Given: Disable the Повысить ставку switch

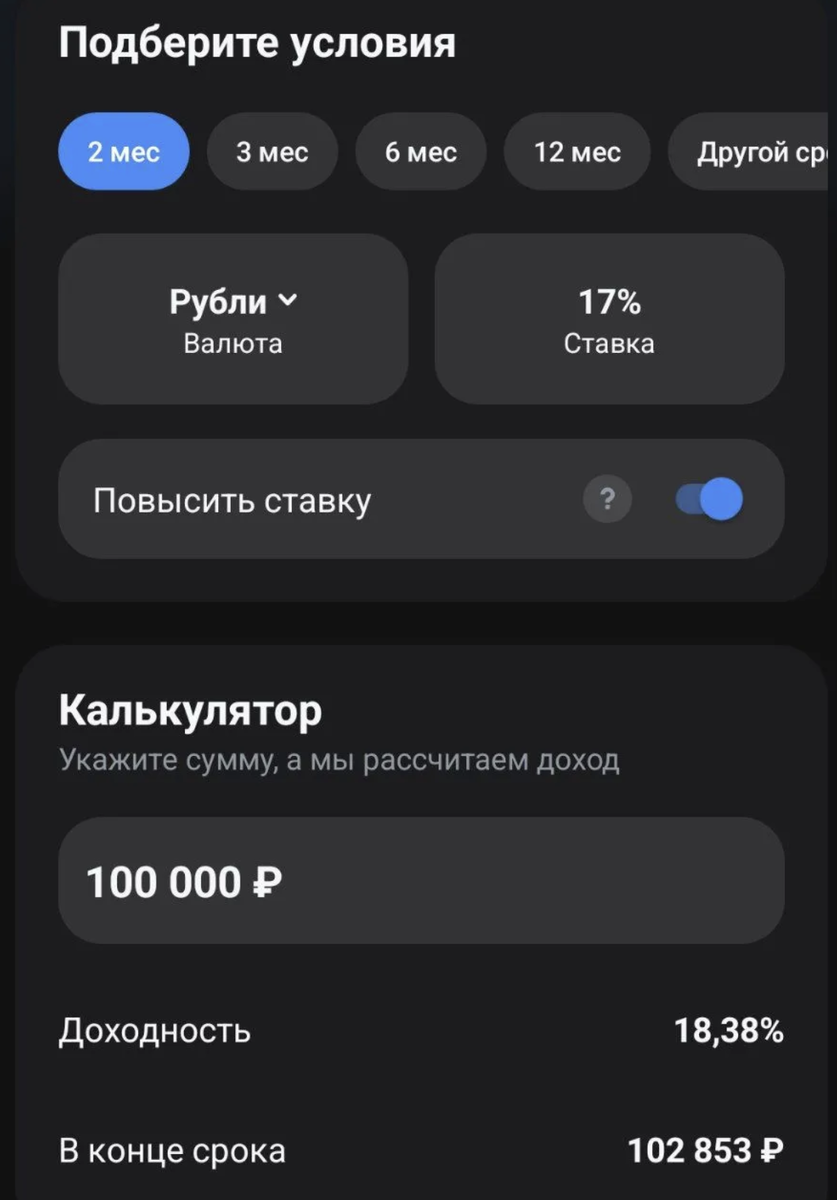Looking at the screenshot, I should point(710,498).
